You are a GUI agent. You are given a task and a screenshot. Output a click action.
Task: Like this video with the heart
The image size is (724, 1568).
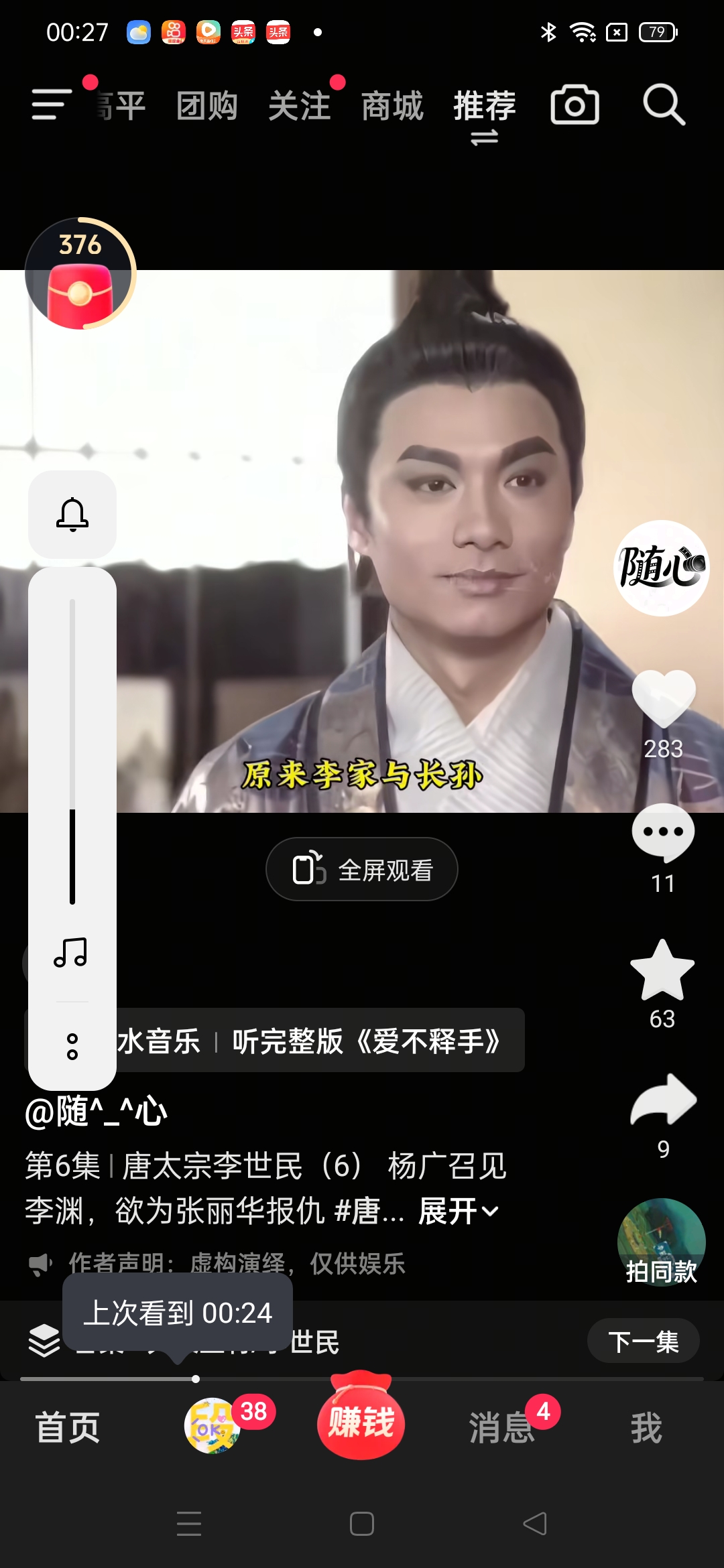(x=664, y=698)
